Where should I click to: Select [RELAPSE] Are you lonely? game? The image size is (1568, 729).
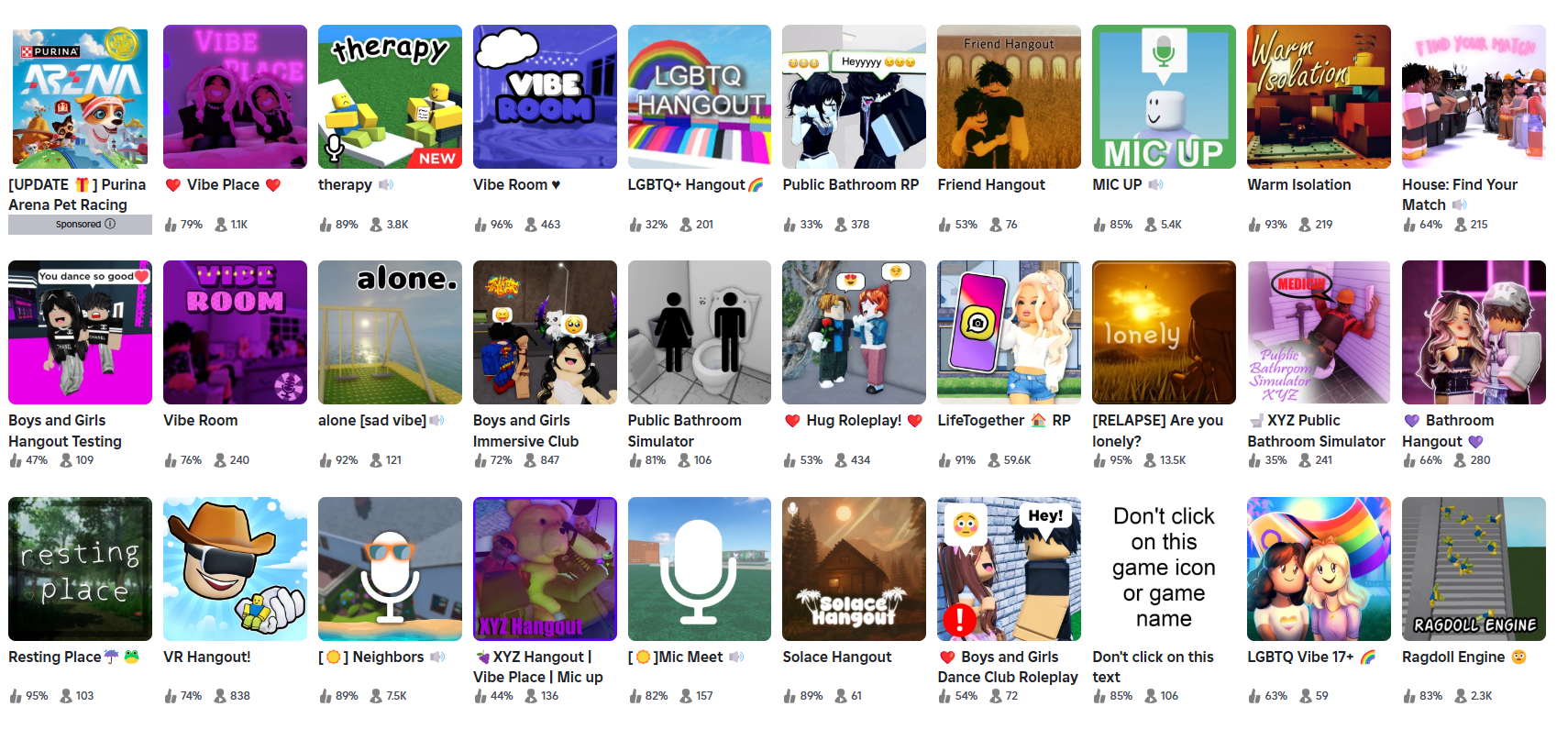pyautogui.click(x=1164, y=332)
